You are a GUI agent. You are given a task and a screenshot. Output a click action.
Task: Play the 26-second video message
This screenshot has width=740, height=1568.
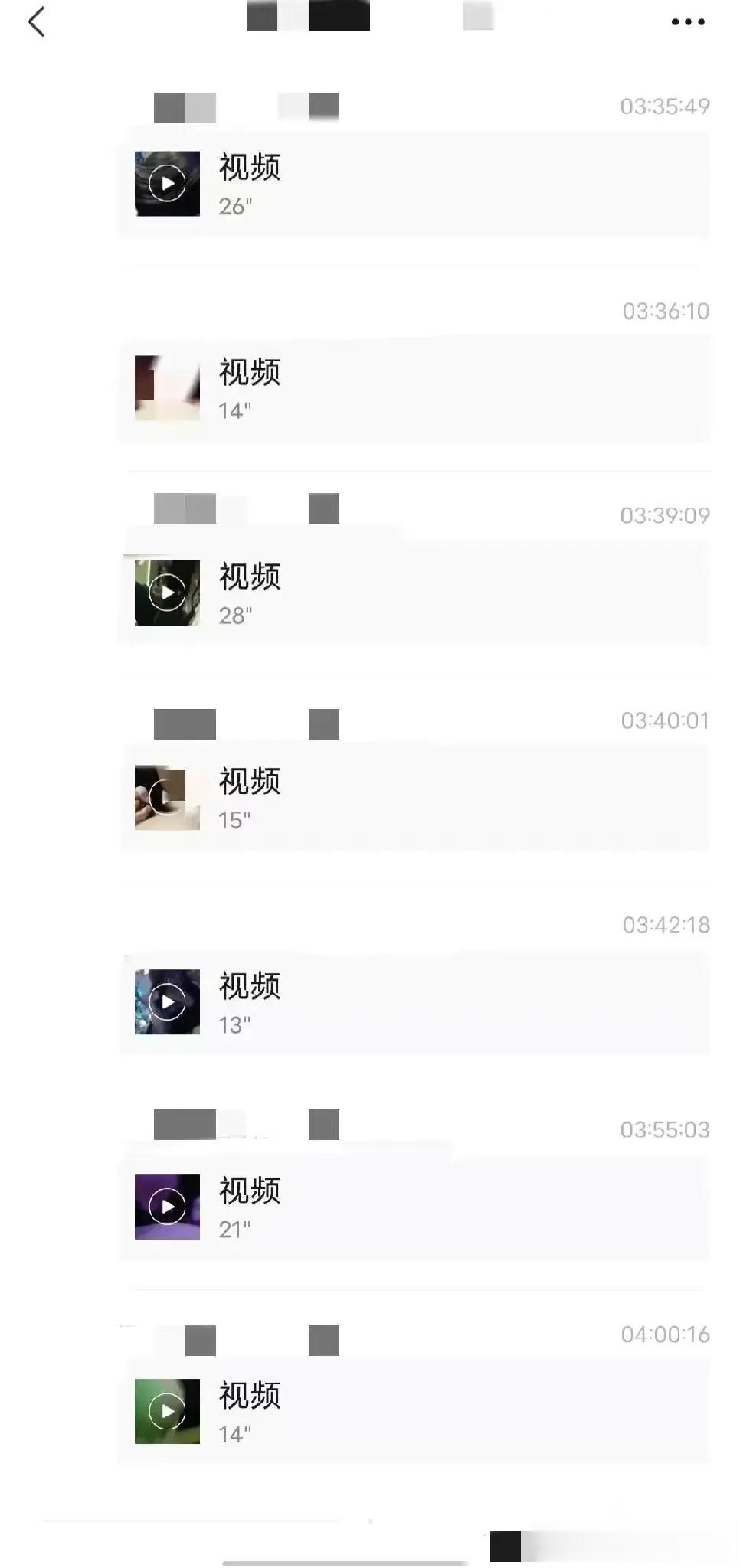tap(166, 184)
